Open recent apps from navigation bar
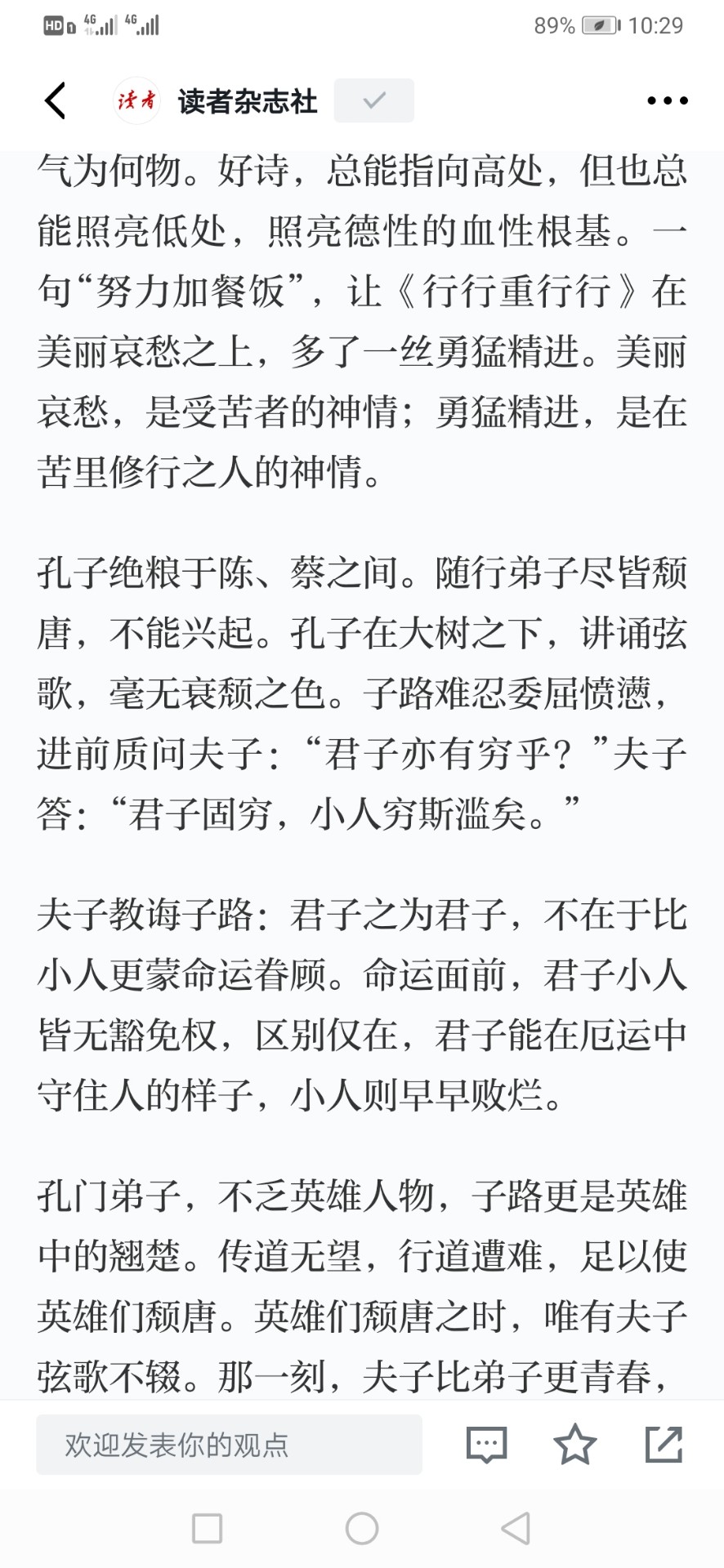 pyautogui.click(x=207, y=1529)
